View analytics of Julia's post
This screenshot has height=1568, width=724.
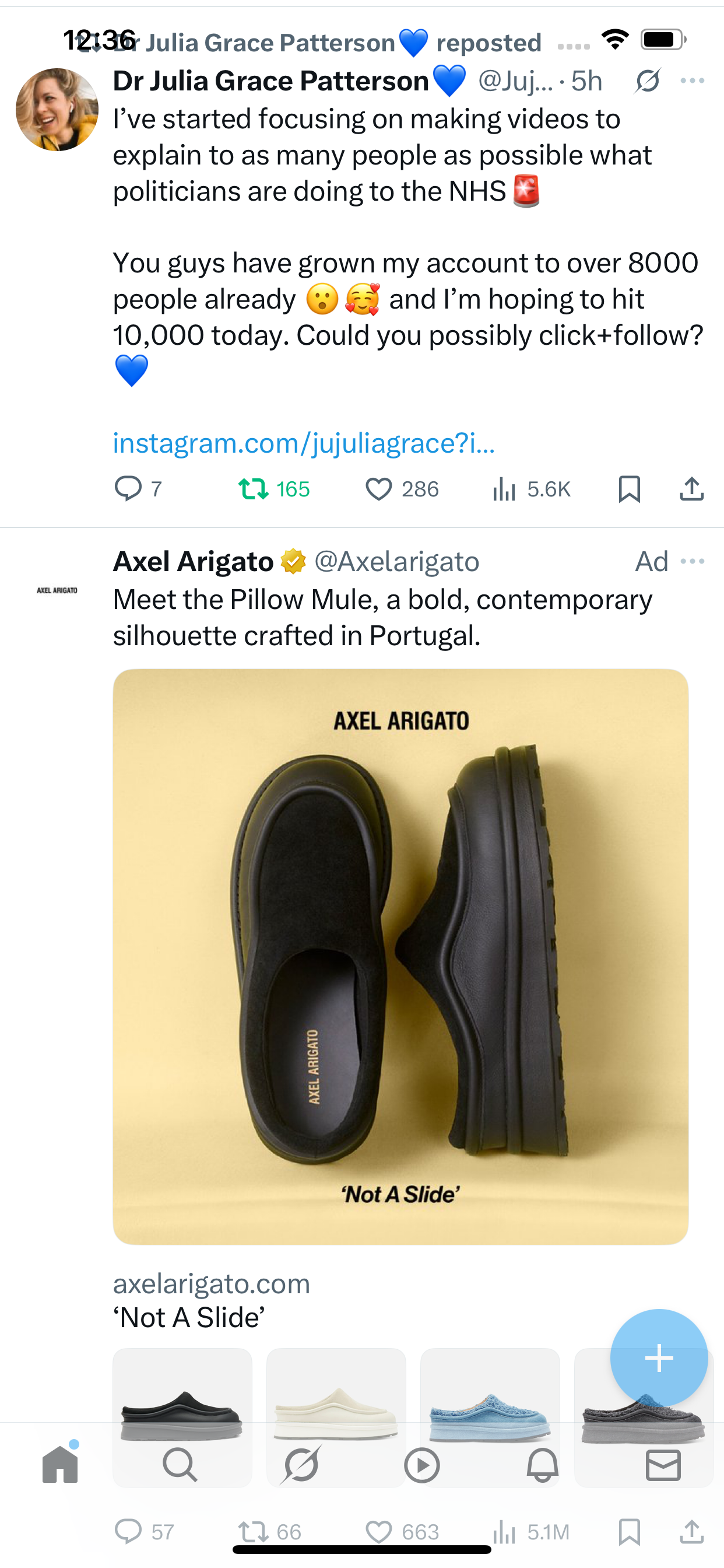(504, 489)
